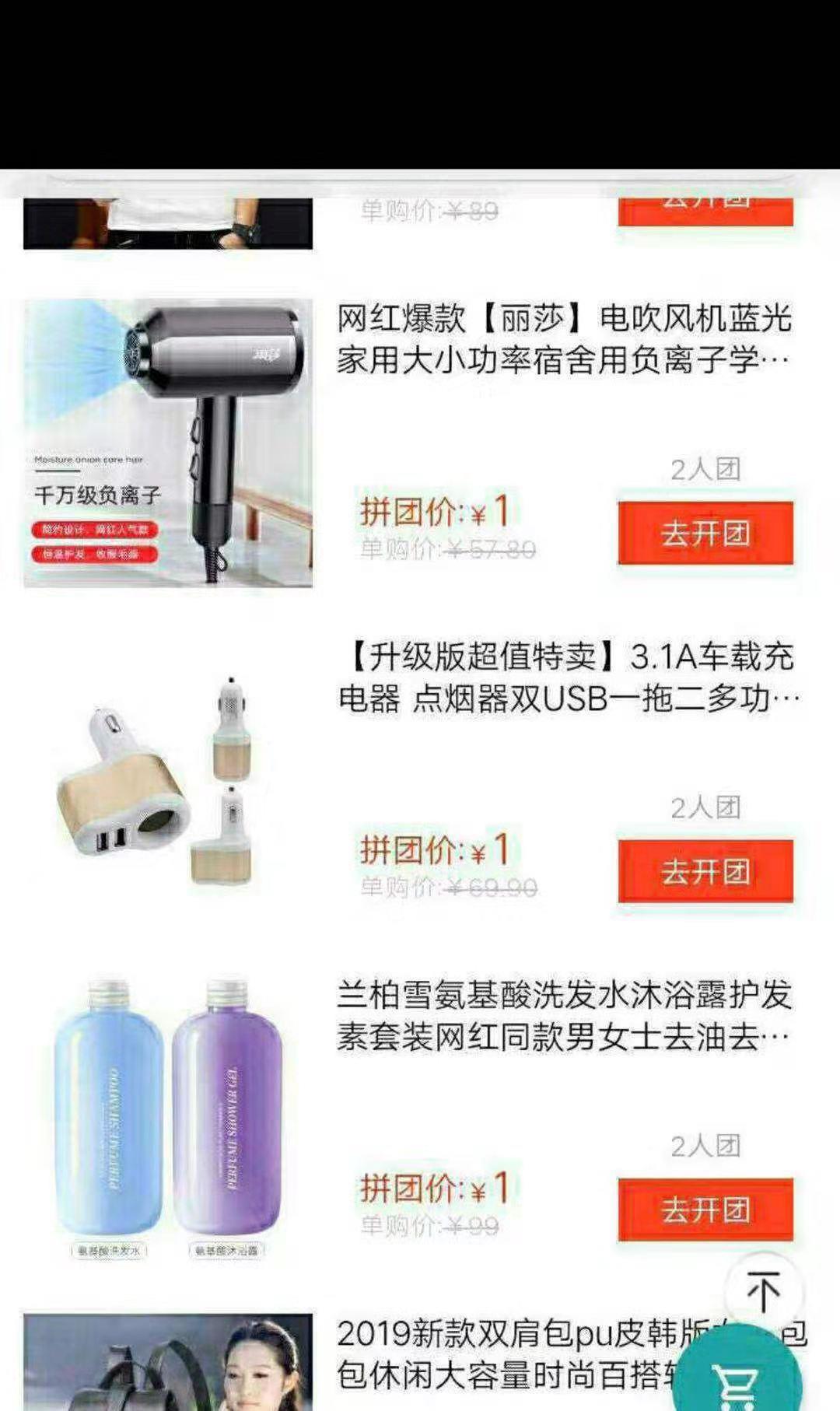The height and width of the screenshot is (1411, 840).
Task: Jump back to the top of list
Action: coord(763,1290)
